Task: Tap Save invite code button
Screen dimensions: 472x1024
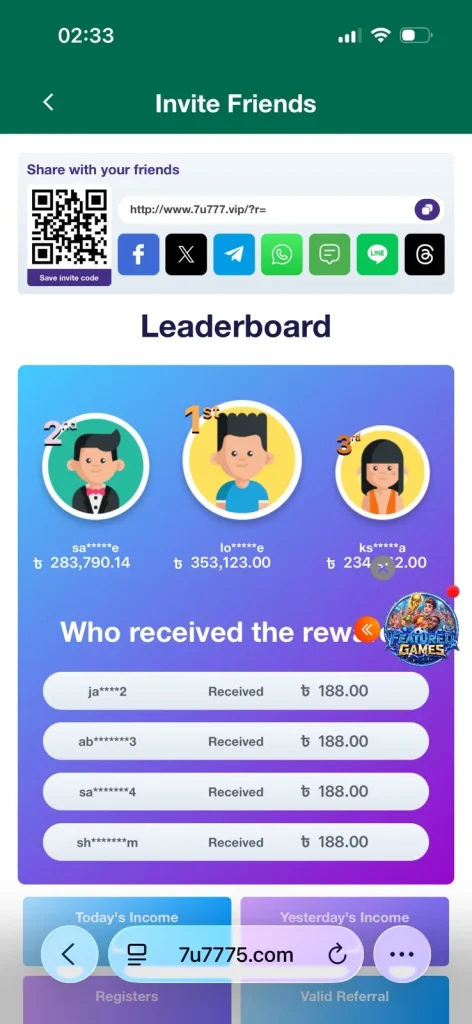Action: pyautogui.click(x=69, y=278)
